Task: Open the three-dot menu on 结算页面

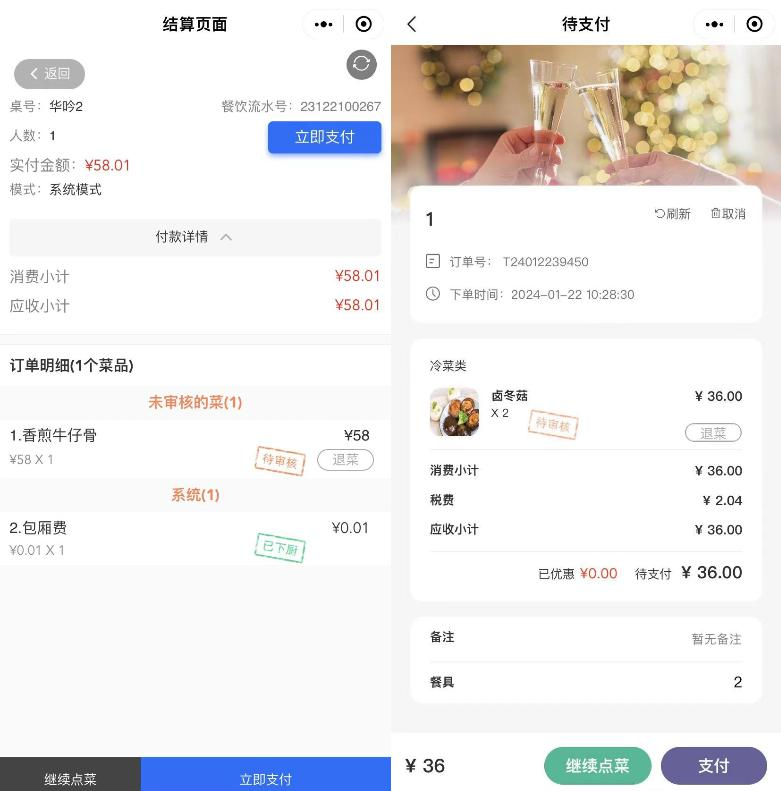Action: point(323,24)
